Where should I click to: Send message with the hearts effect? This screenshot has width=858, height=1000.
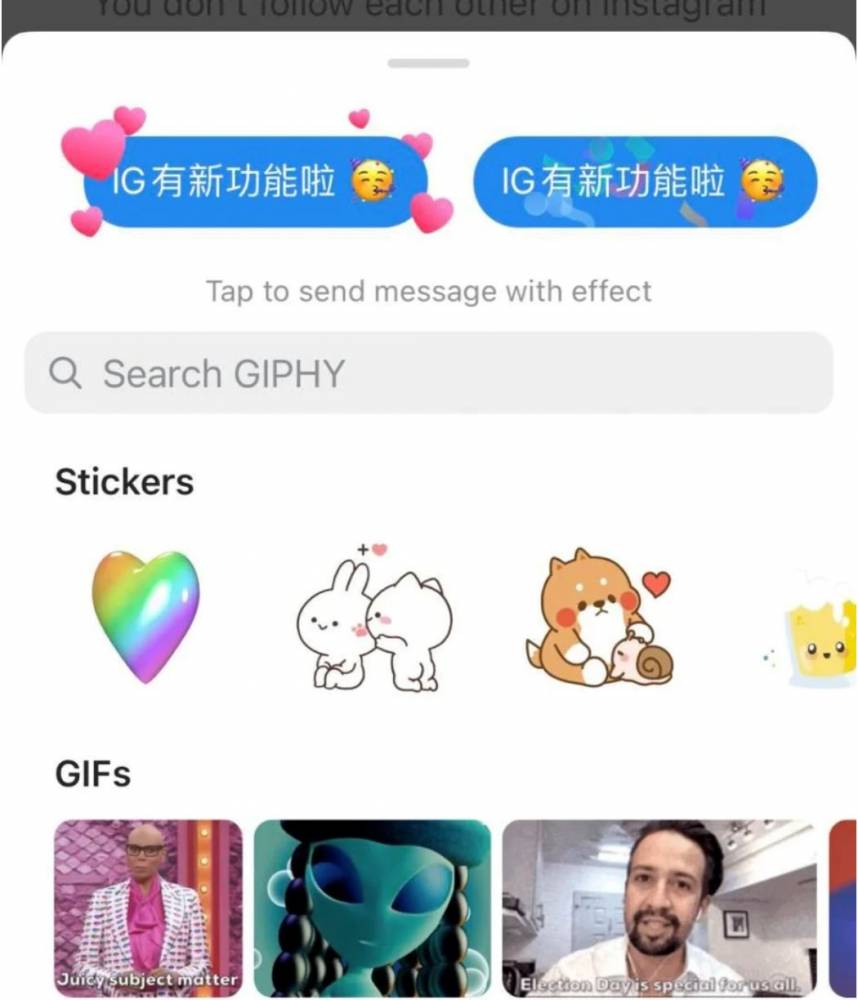(255, 182)
